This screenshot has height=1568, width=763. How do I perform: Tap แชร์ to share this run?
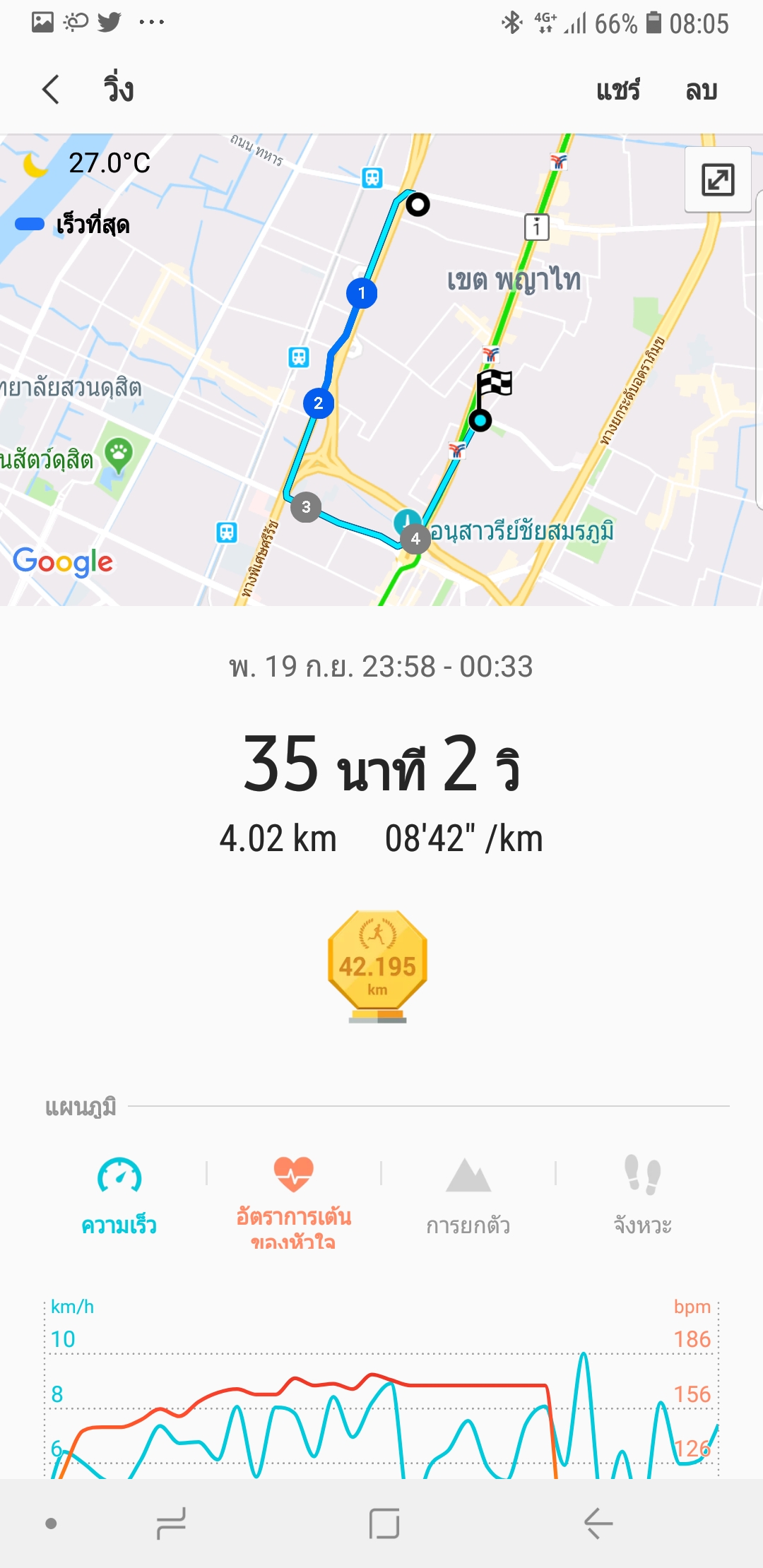pyautogui.click(x=617, y=90)
